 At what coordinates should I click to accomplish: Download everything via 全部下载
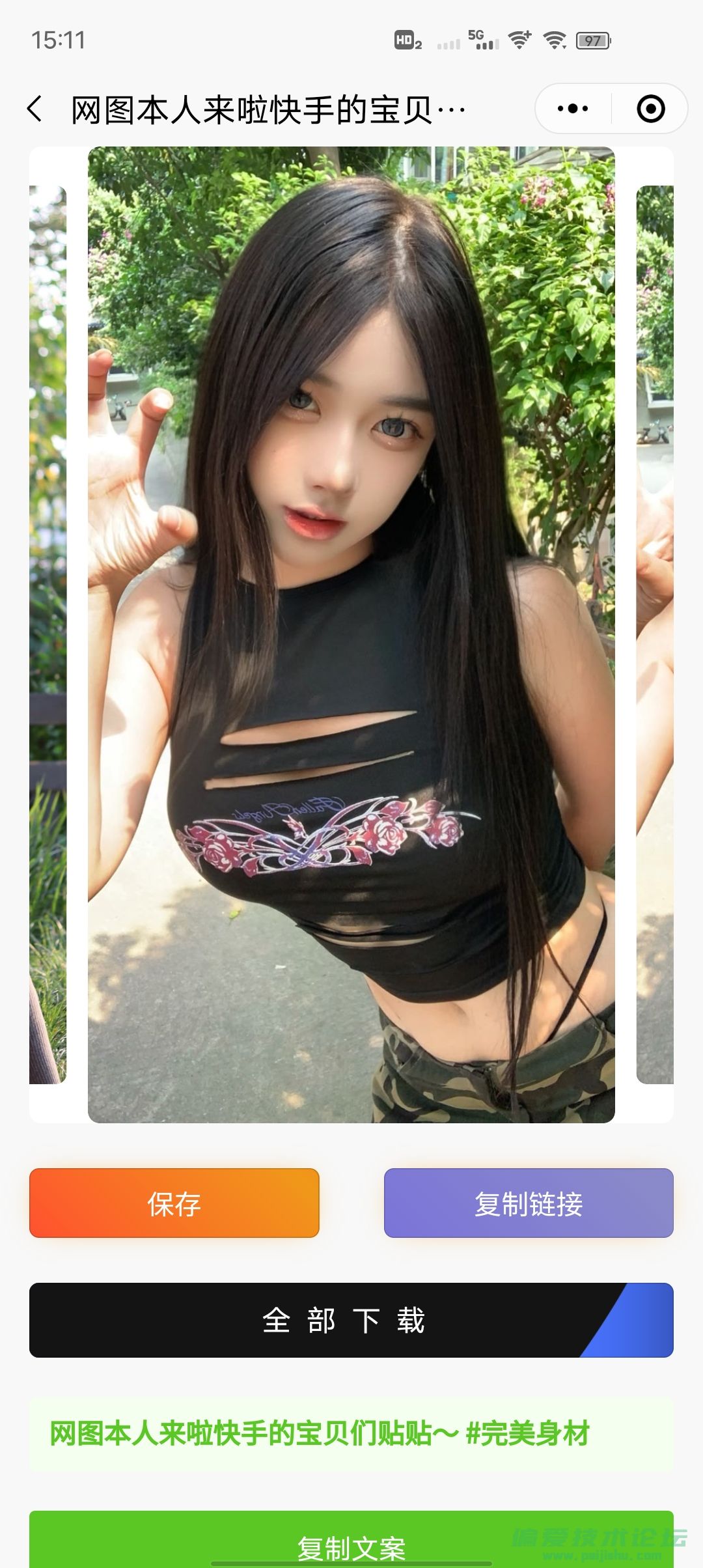click(351, 1320)
